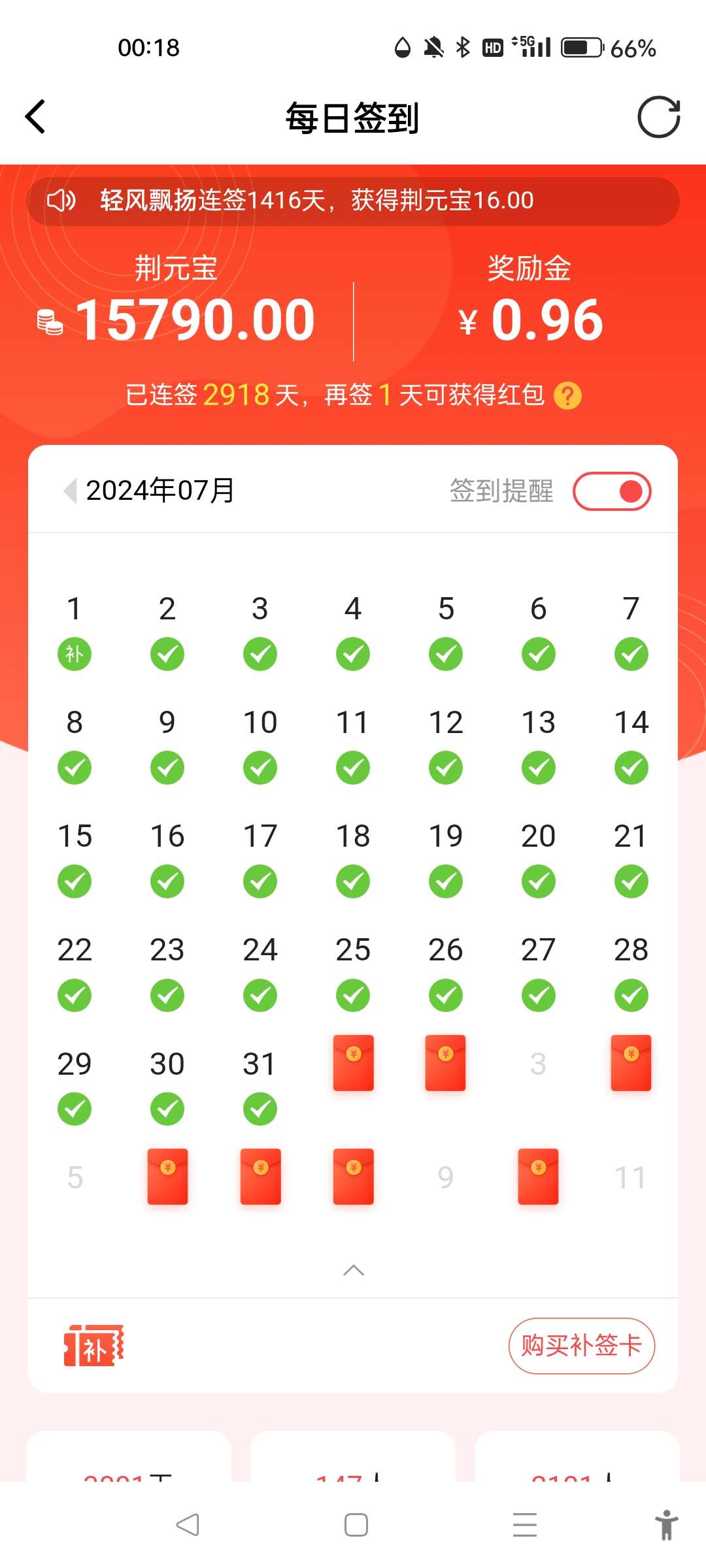Open the 轻风飘扬 announcement banner
Image resolution: width=706 pixels, height=1568 pixels.
tap(353, 201)
